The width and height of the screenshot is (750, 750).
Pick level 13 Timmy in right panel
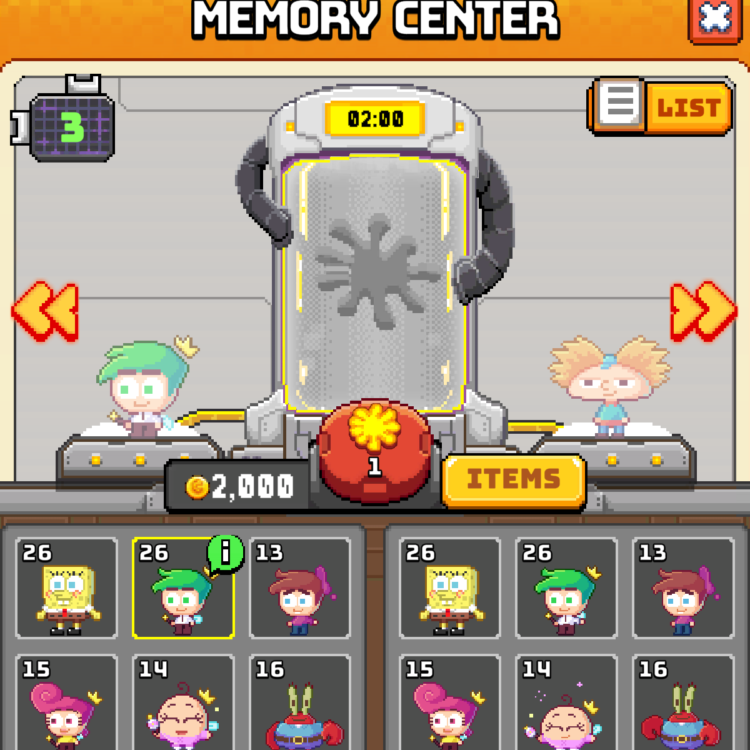[x=683, y=588]
